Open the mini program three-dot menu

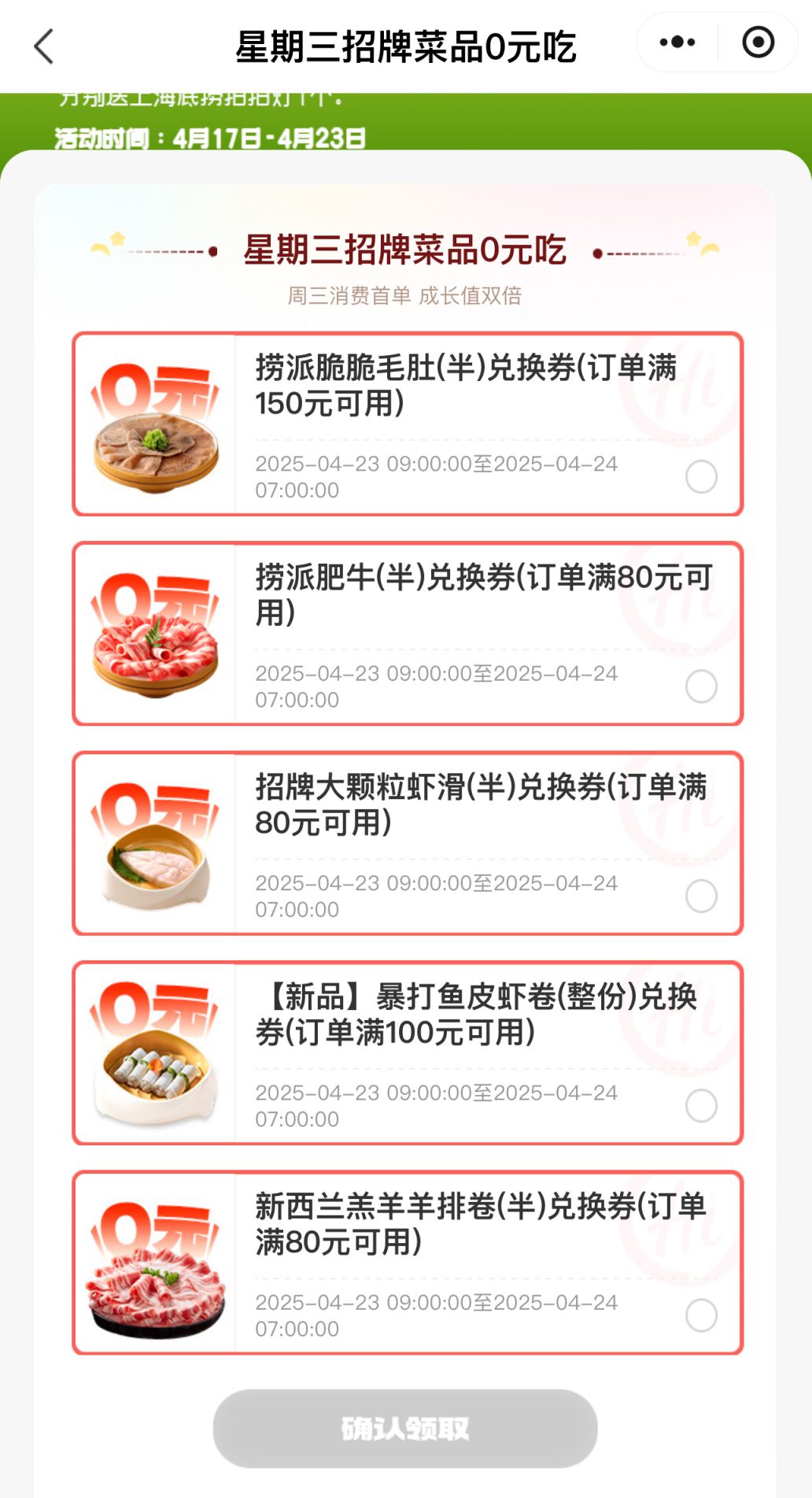coord(677,43)
